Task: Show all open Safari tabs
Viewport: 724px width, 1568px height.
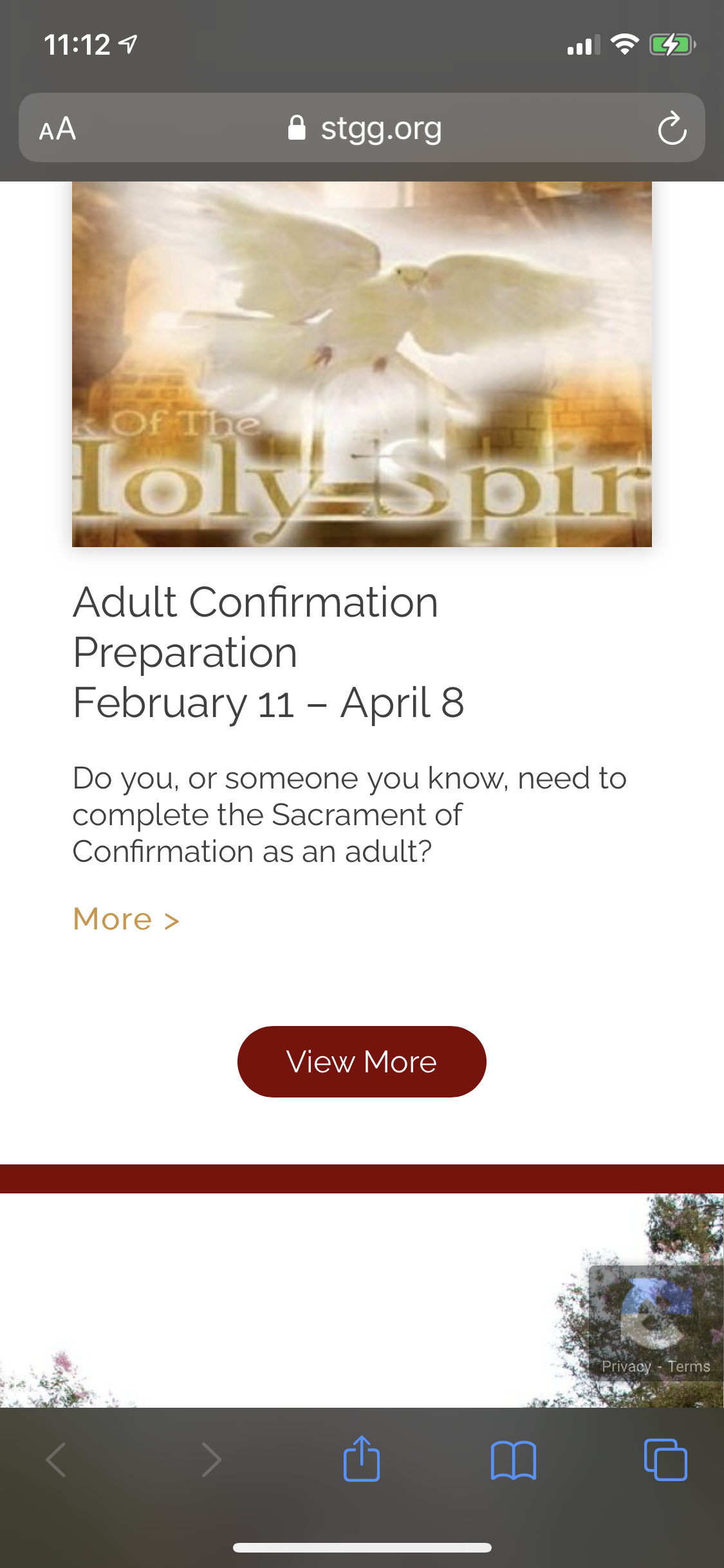Action: tap(665, 1460)
